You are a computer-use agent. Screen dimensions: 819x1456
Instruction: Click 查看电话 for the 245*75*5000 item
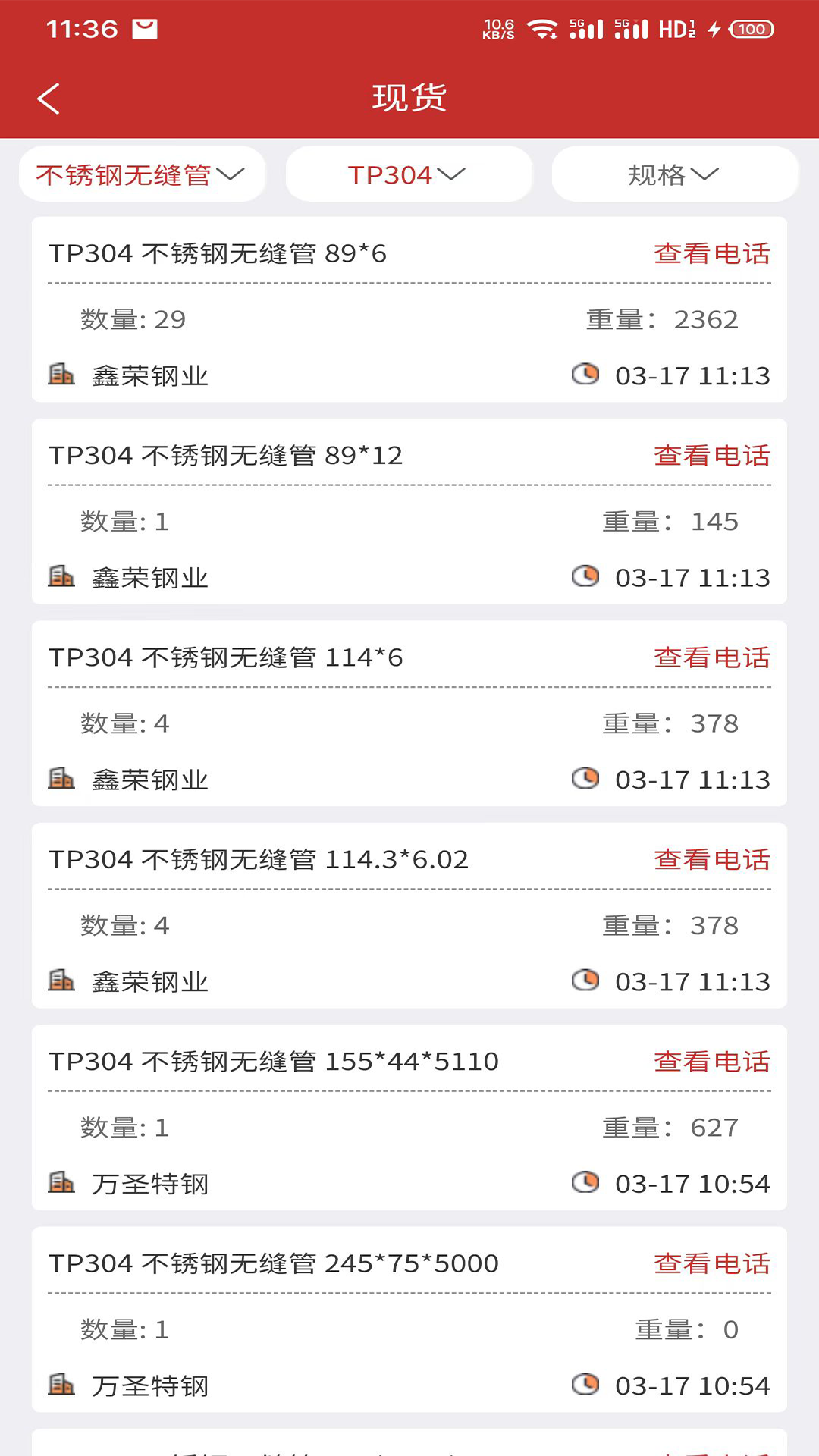[711, 1264]
